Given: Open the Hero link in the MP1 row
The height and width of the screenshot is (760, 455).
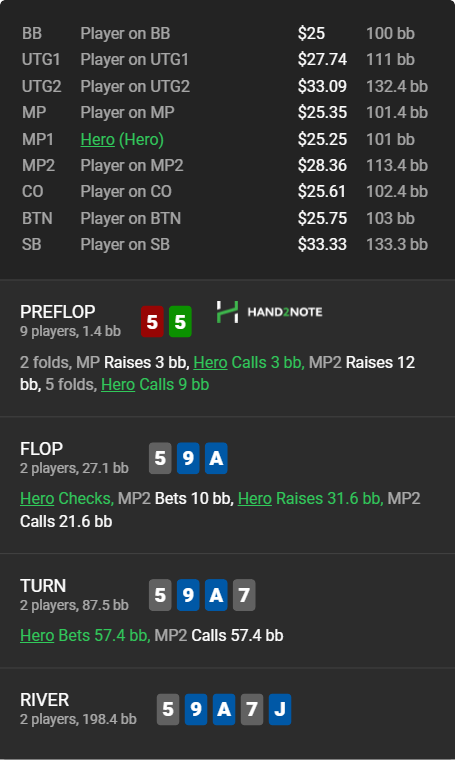Looking at the screenshot, I should tap(97, 140).
